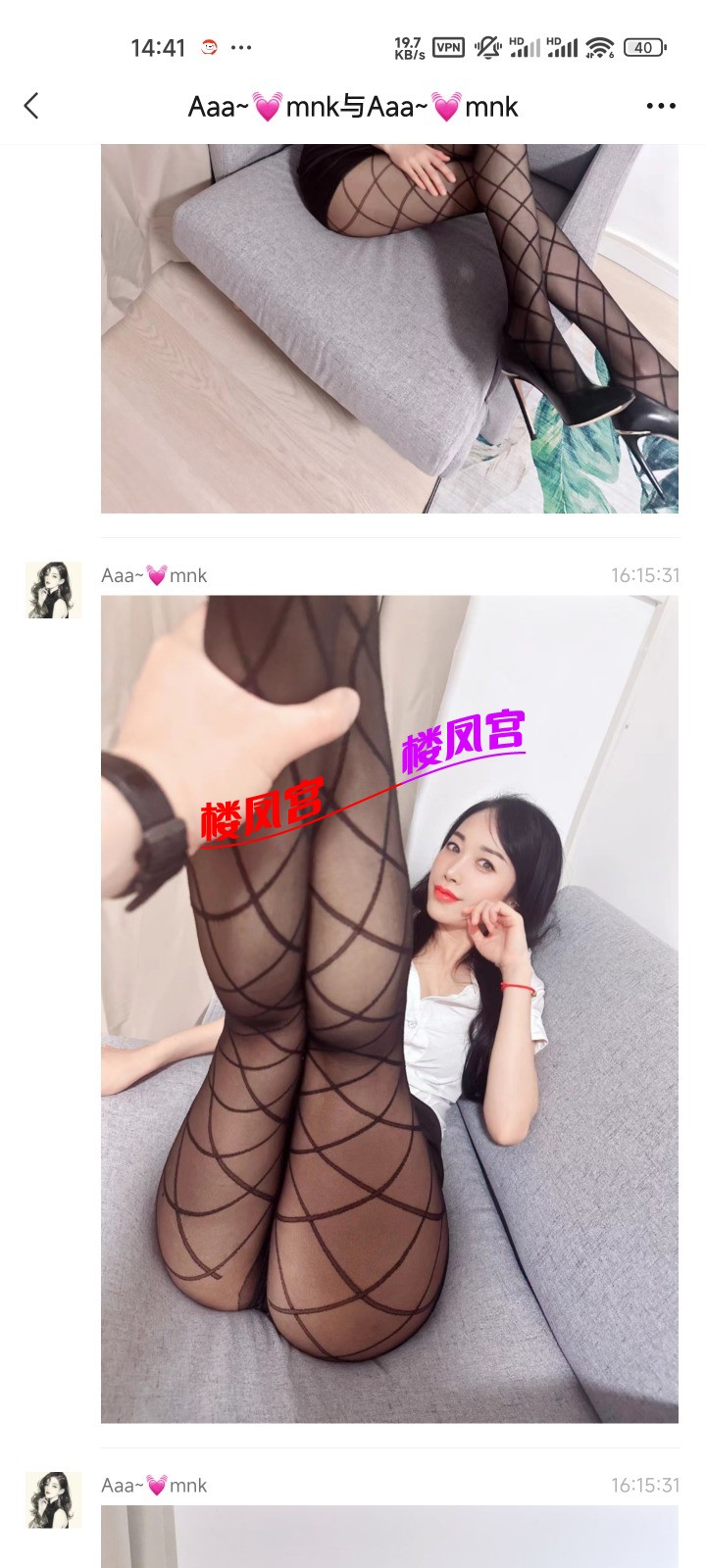Tap the second HD signal strength icon
Image resolution: width=706 pixels, height=1568 pixels.
pyautogui.click(x=561, y=46)
